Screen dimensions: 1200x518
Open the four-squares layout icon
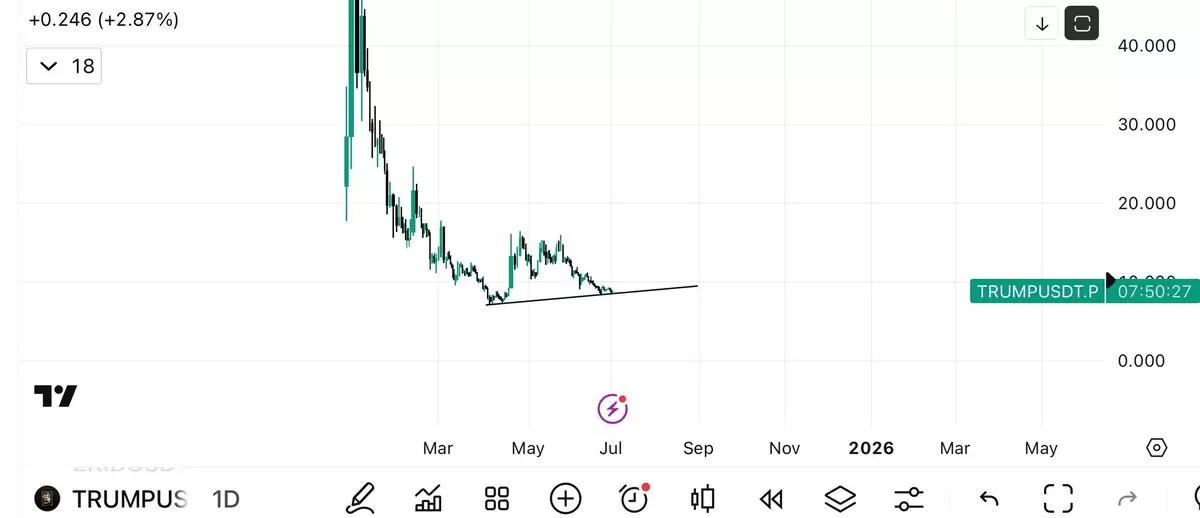(x=497, y=498)
